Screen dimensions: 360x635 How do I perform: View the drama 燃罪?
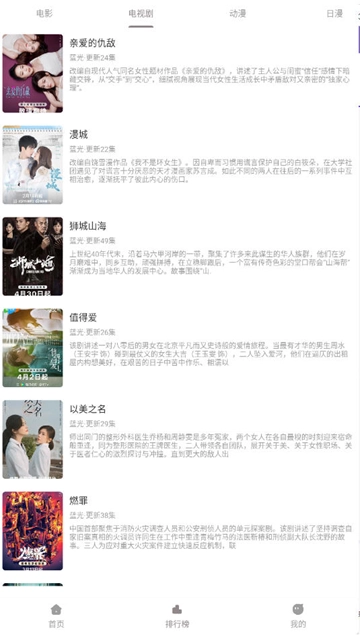177,531
